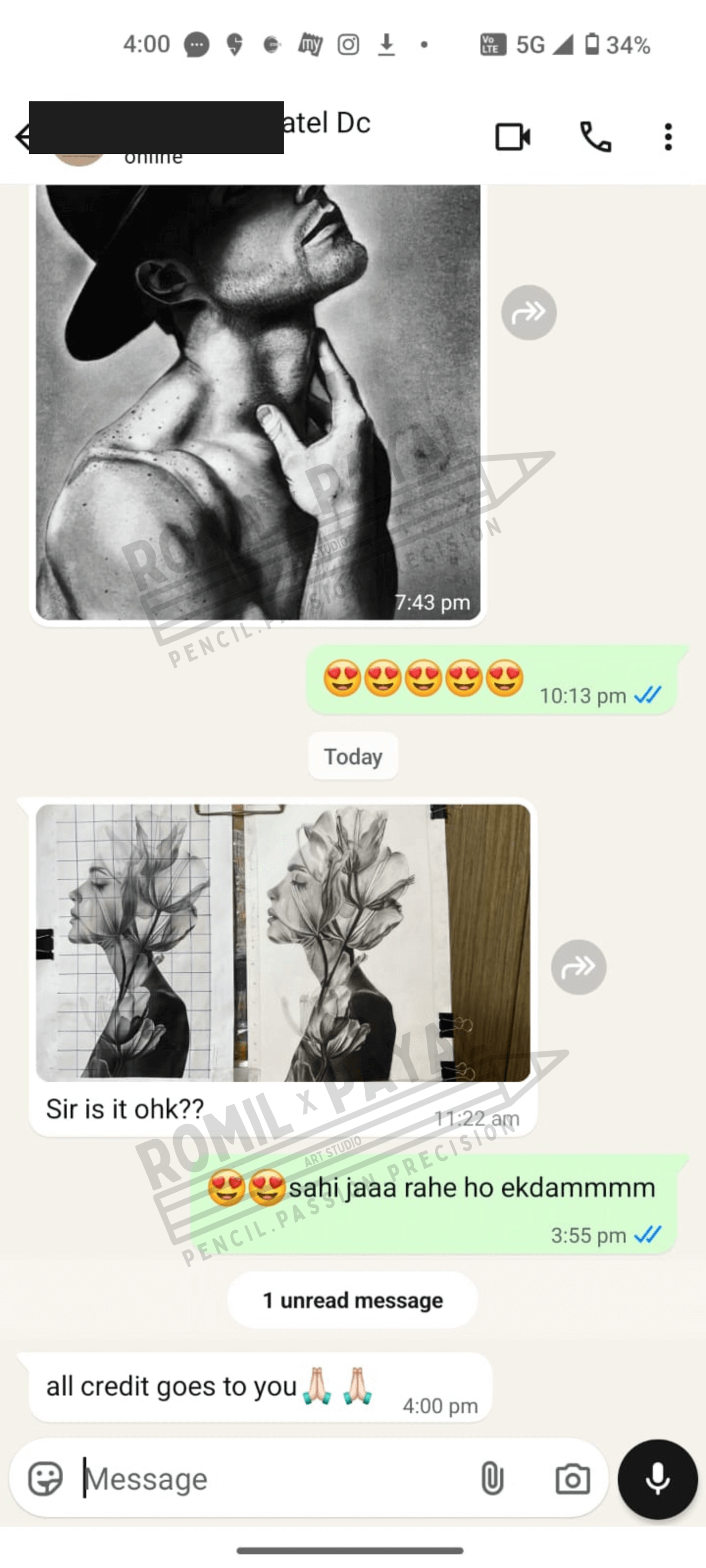This screenshot has height=1568, width=706.
Task: Start a video call
Action: [x=512, y=137]
